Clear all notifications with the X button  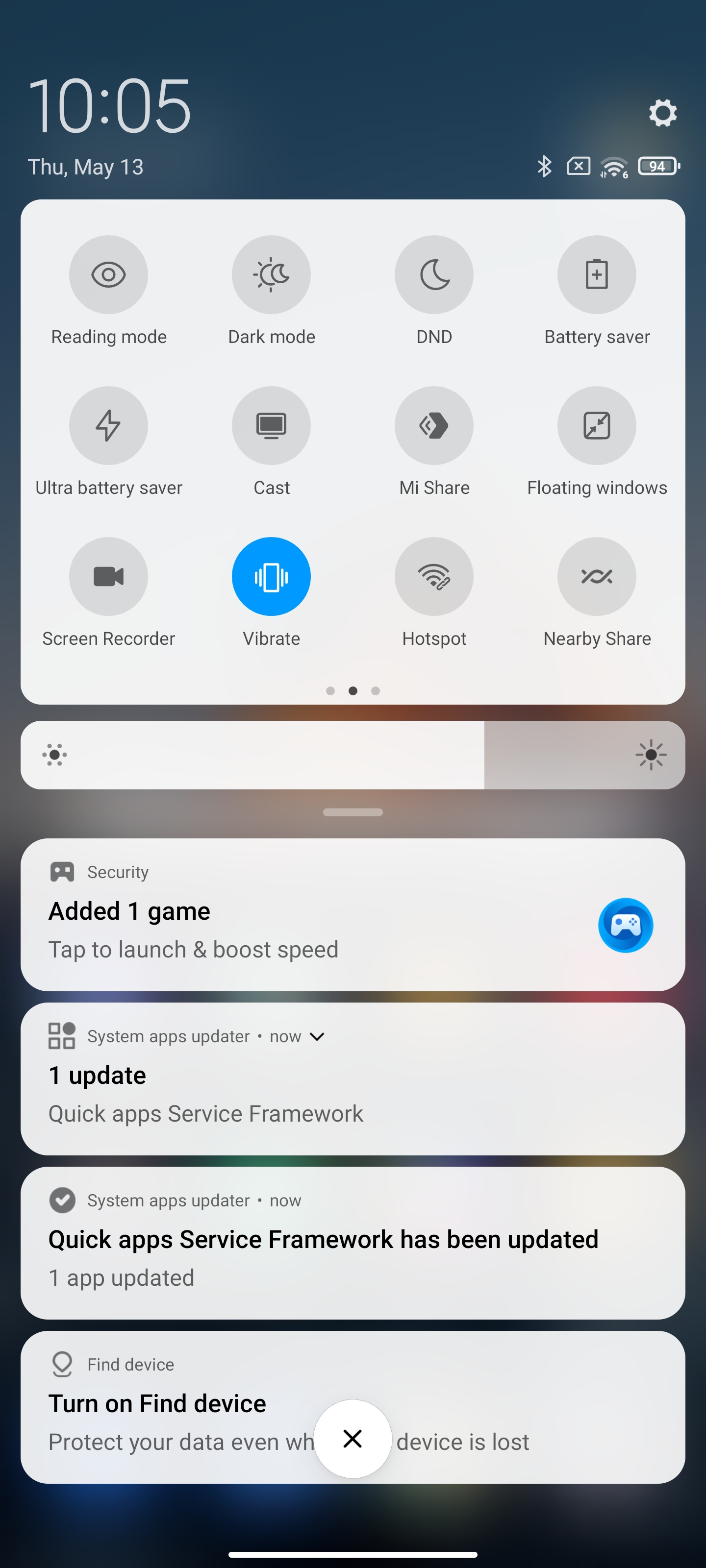[352, 1438]
